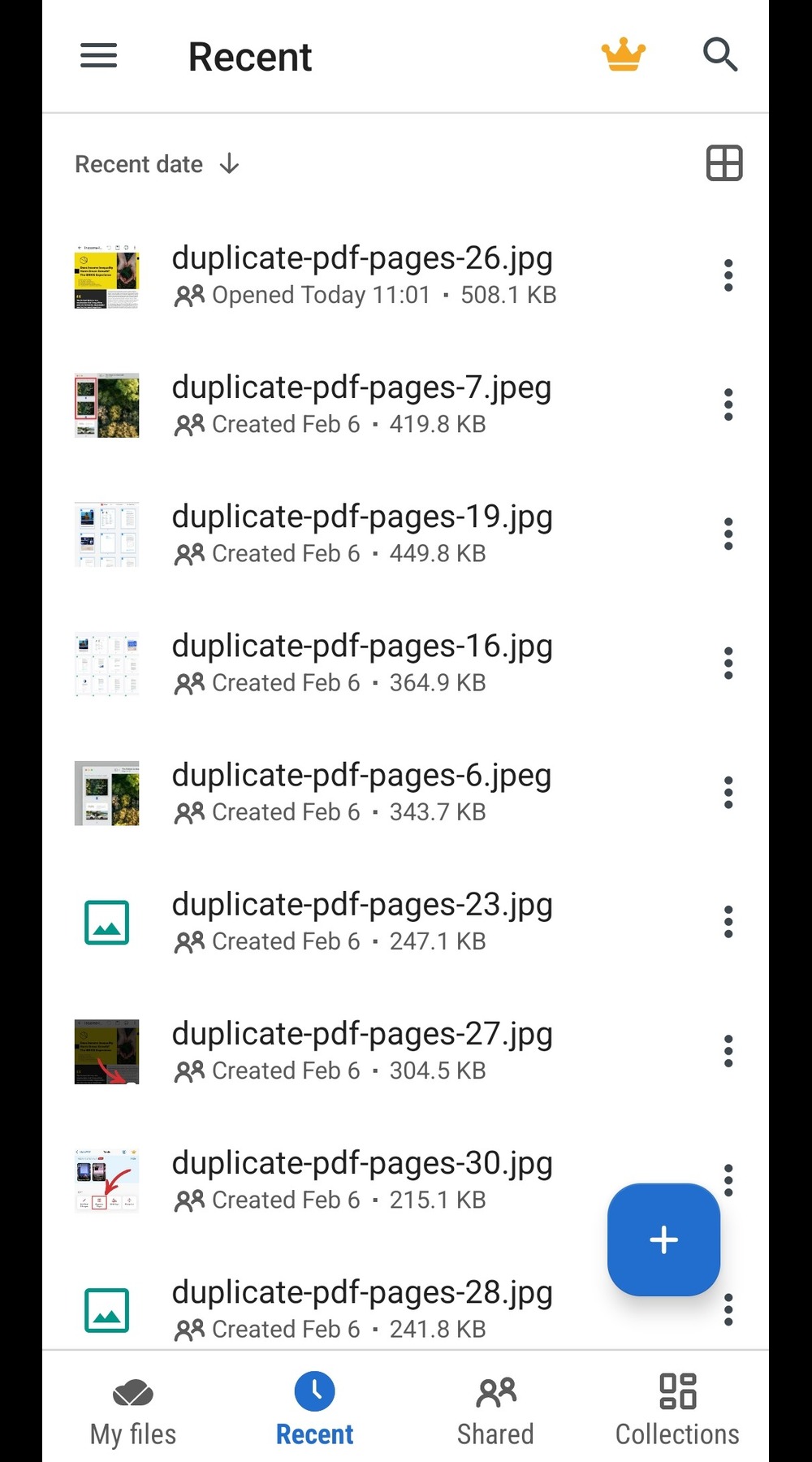Change the Recent date sort order
812x1462 pixels.
pyautogui.click(x=156, y=164)
